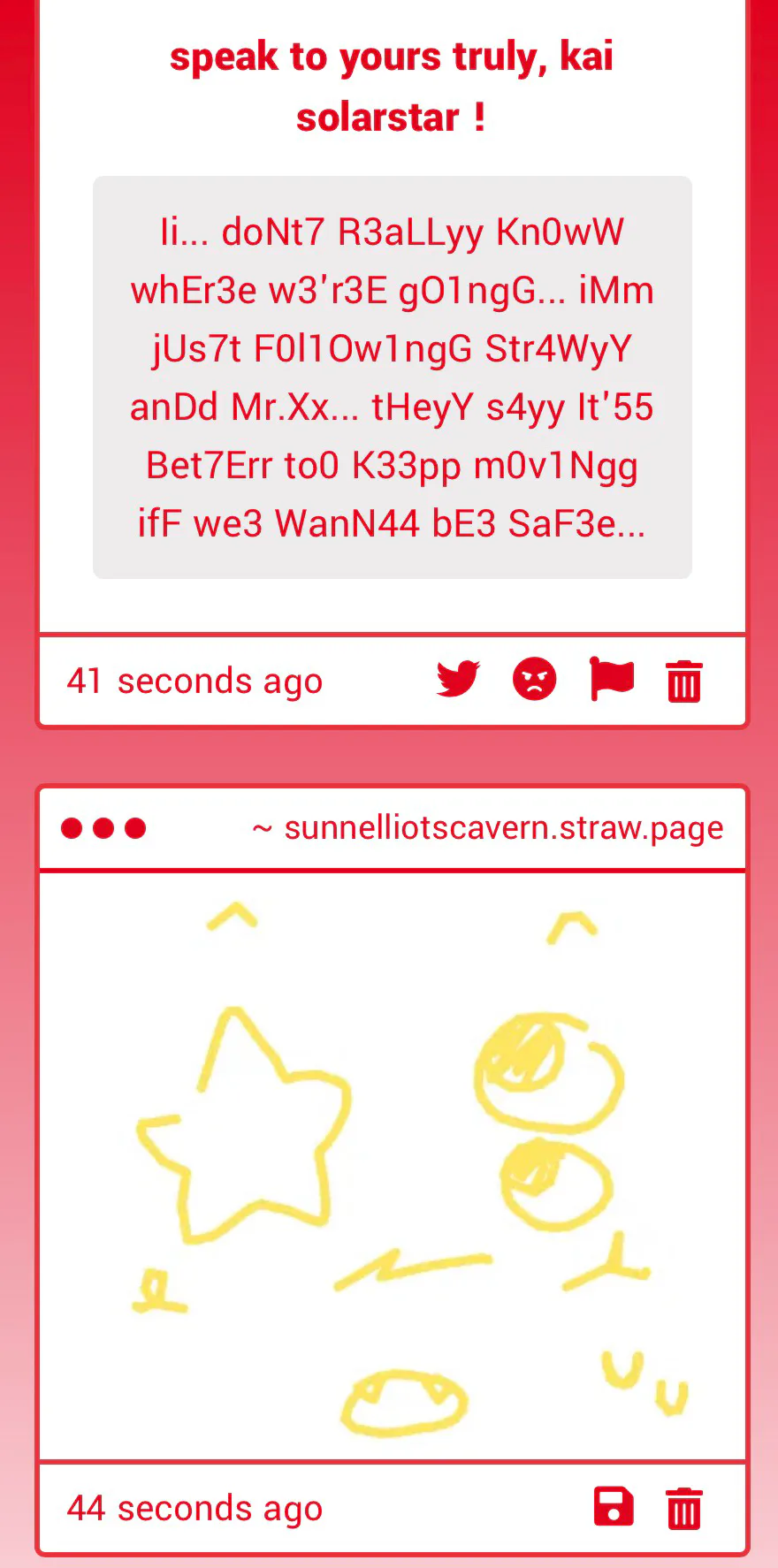The image size is (778, 1568).
Task: Delete the message from 41 seconds ago
Action: point(684,681)
